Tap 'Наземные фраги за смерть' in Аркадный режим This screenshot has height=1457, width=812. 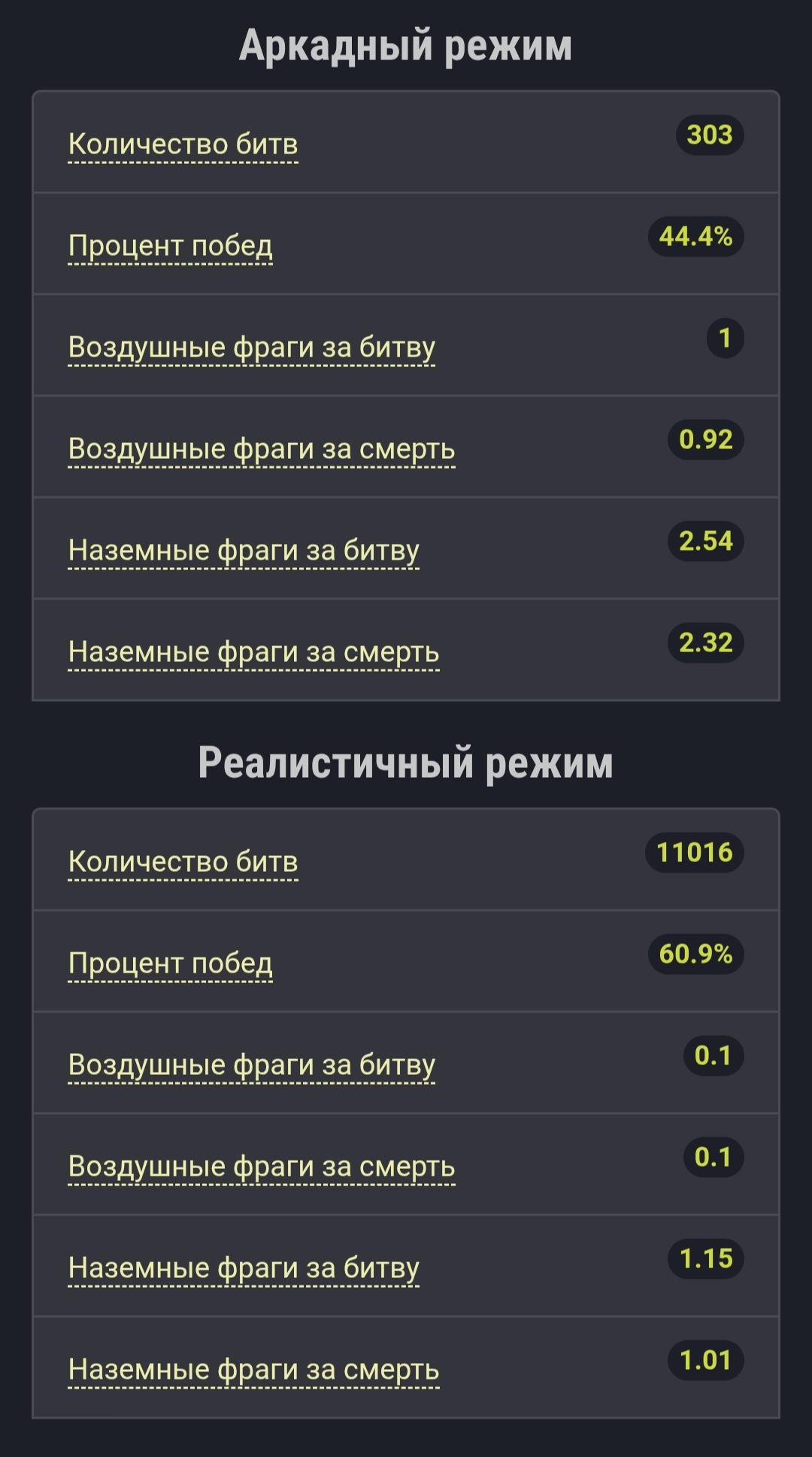pyautogui.click(x=253, y=651)
